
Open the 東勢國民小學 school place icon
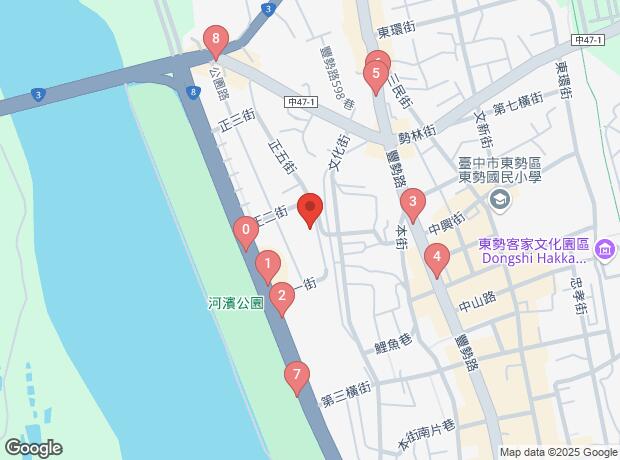(499, 201)
